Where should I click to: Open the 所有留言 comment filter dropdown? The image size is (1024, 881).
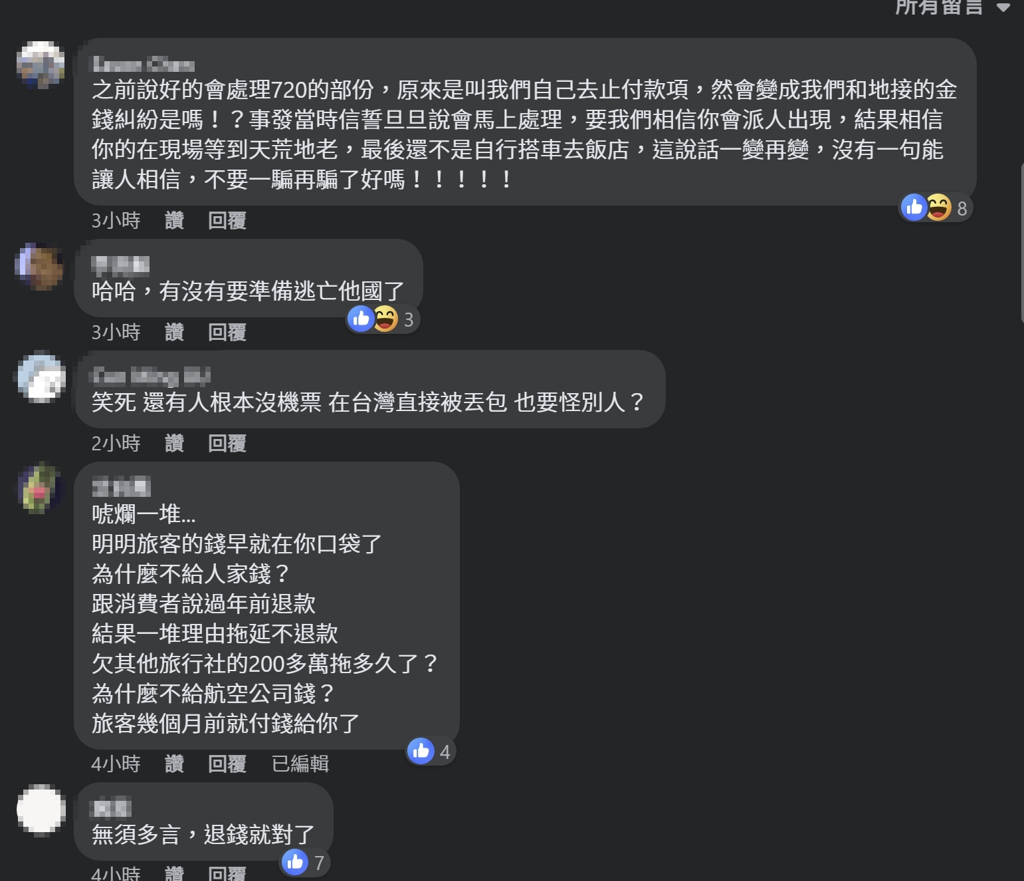tap(951, 7)
